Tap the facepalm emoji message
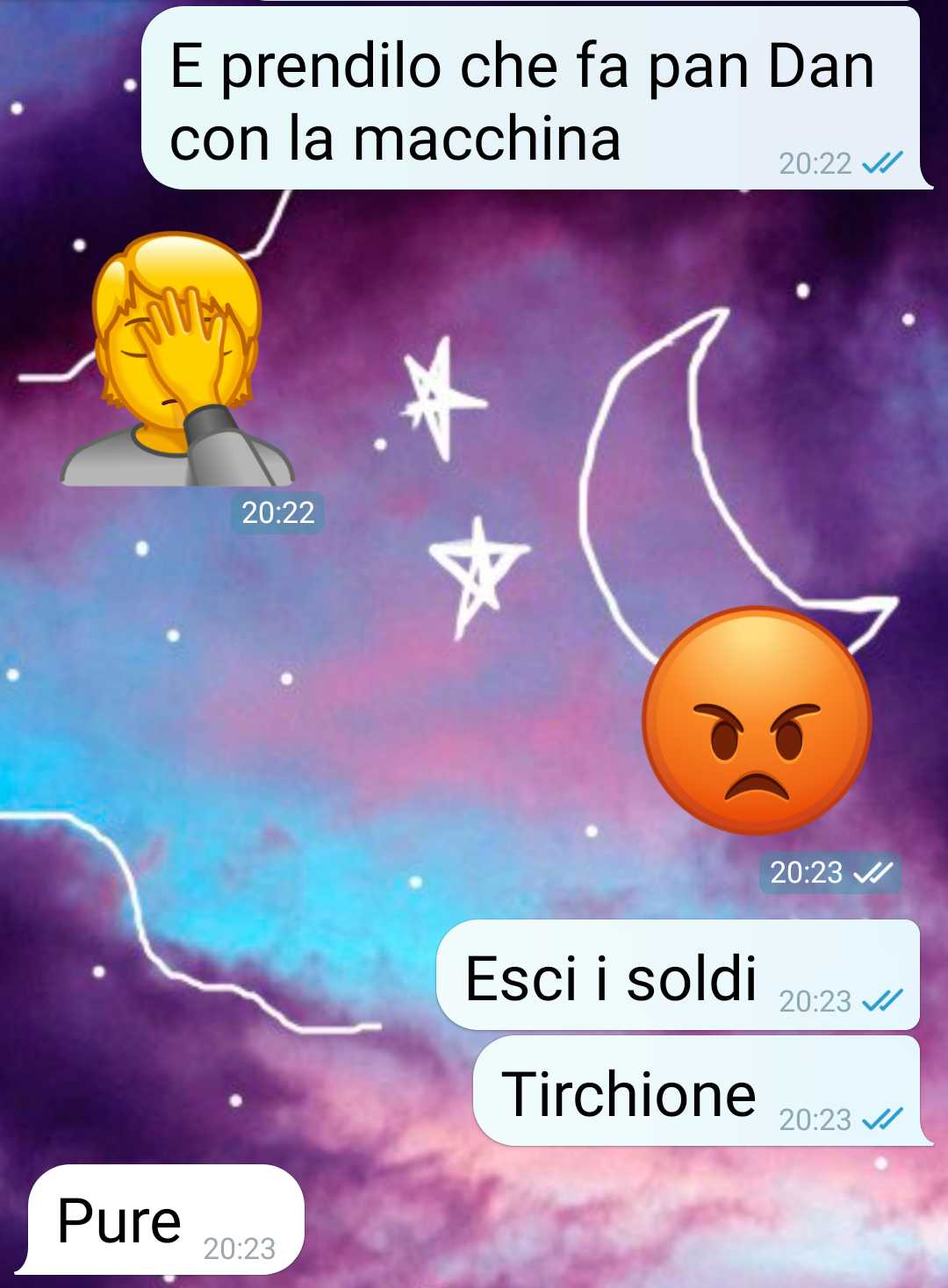This screenshot has width=948, height=1288. coord(176,360)
